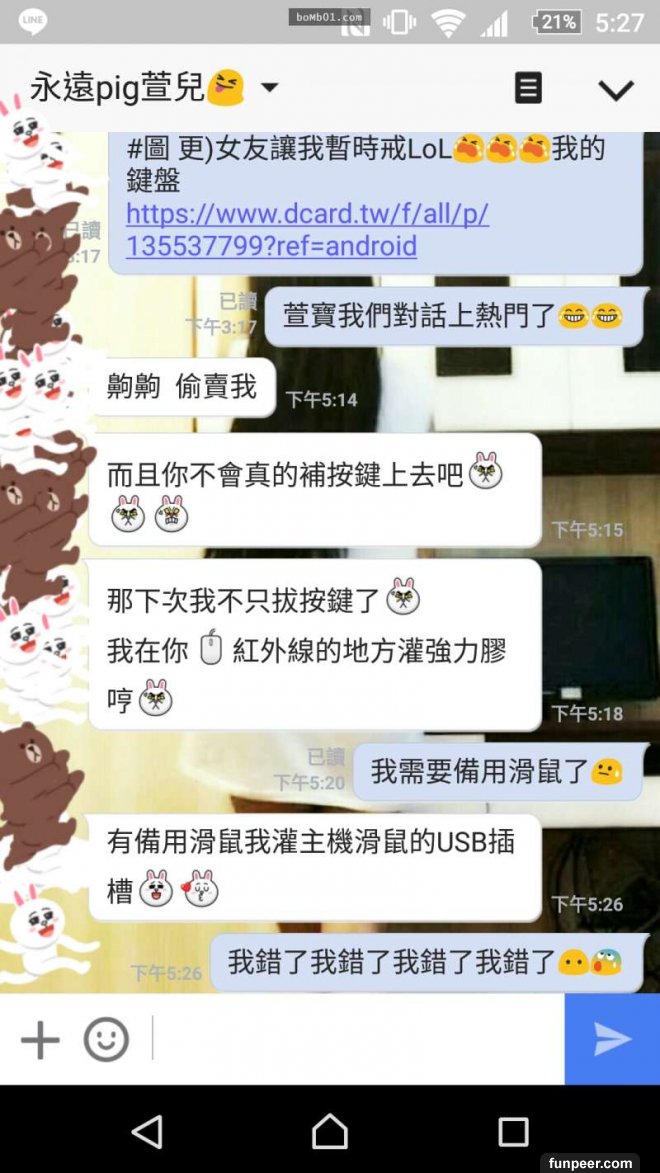Tap the plus attachment icon

point(40,1040)
